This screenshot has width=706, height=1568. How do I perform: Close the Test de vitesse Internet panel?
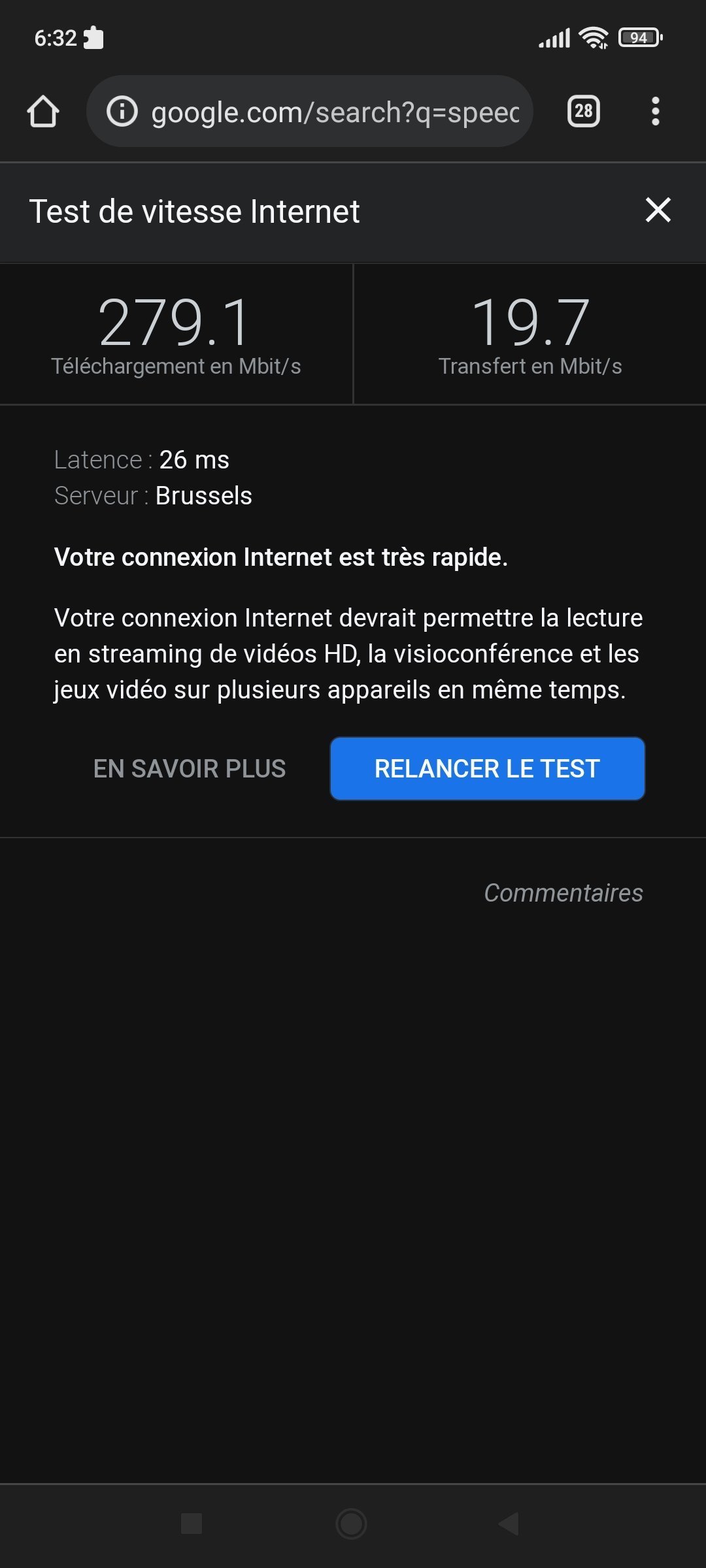(658, 210)
